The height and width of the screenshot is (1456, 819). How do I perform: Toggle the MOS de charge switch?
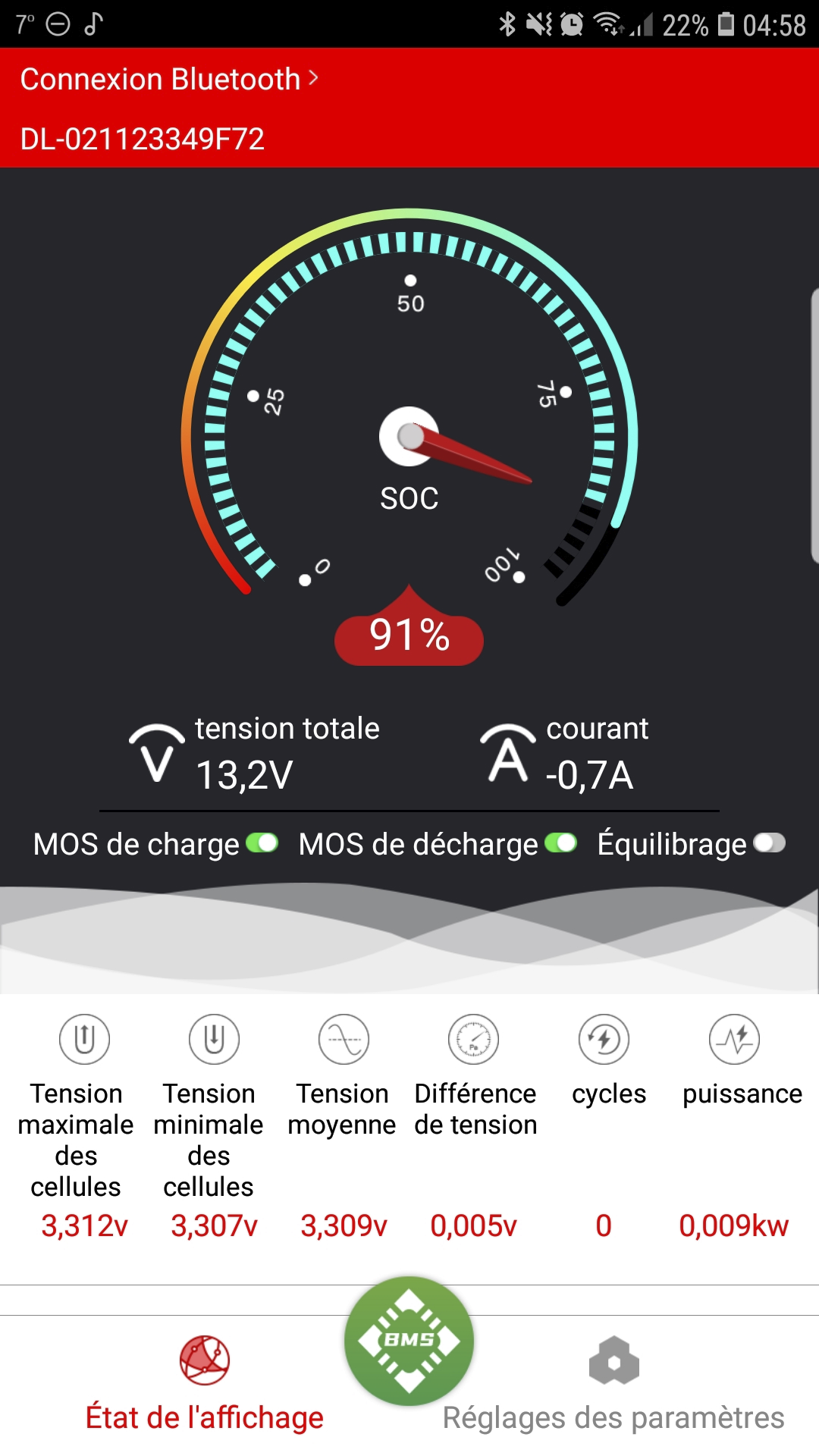pos(262,843)
